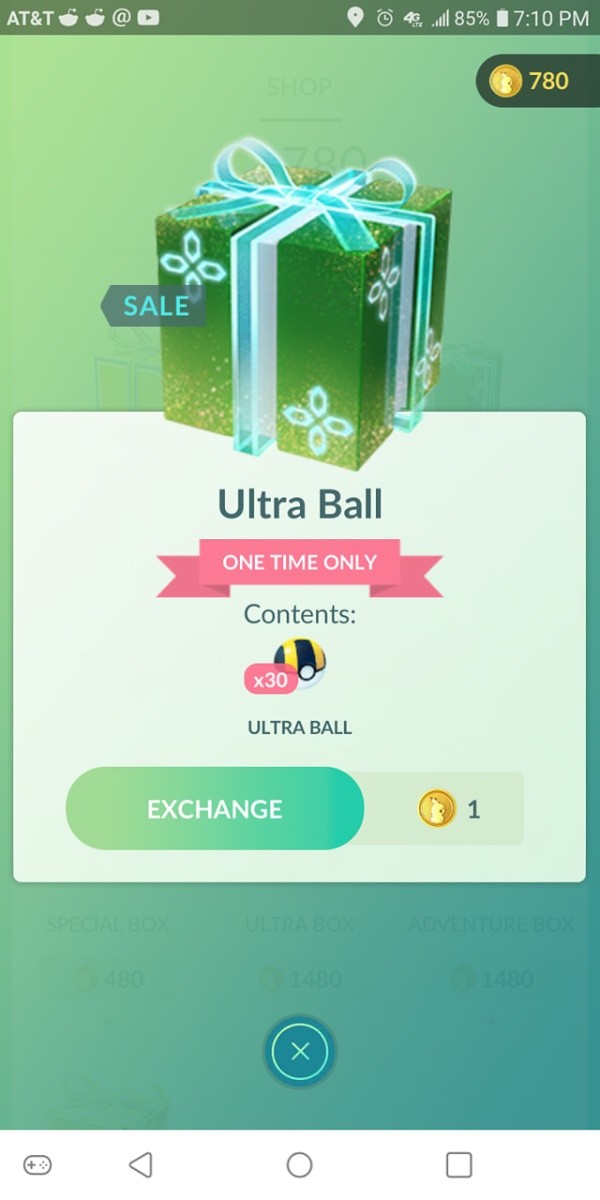This screenshot has width=600, height=1200.
Task: Open the recent apps overview
Action: point(459,1164)
